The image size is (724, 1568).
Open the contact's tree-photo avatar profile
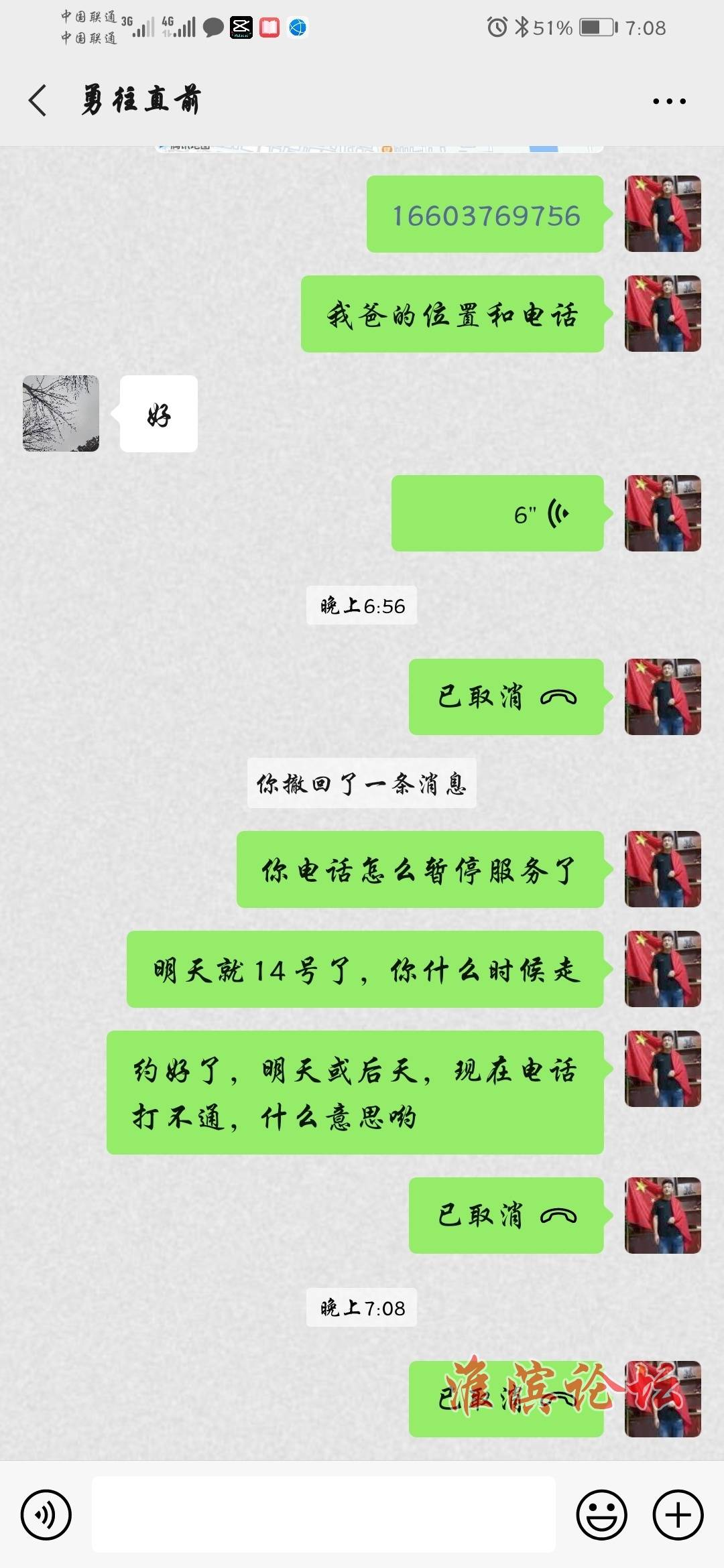[x=61, y=413]
